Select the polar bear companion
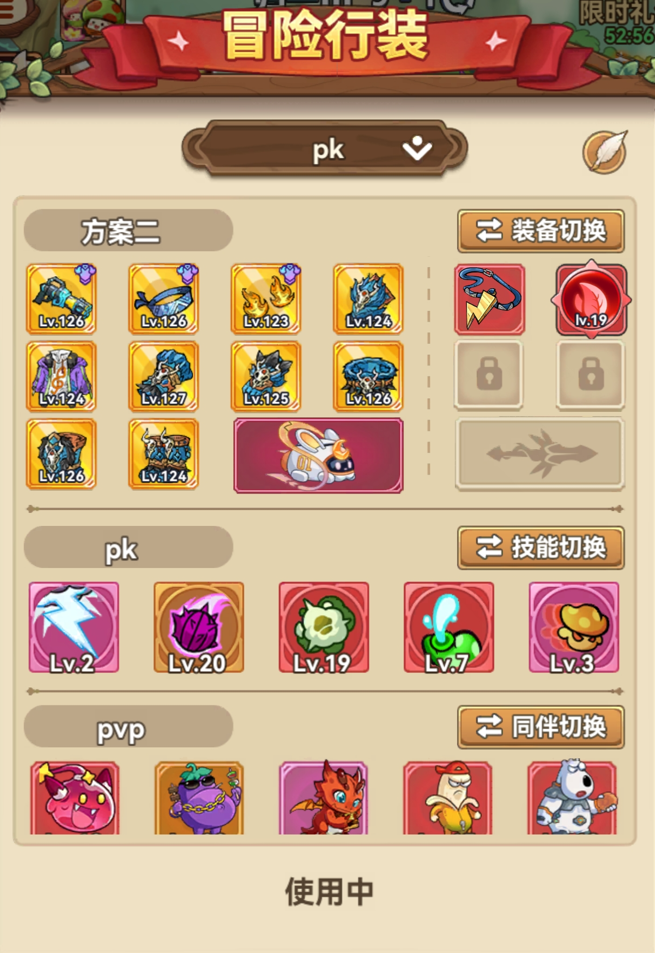Image resolution: width=655 pixels, height=953 pixels. point(572,797)
